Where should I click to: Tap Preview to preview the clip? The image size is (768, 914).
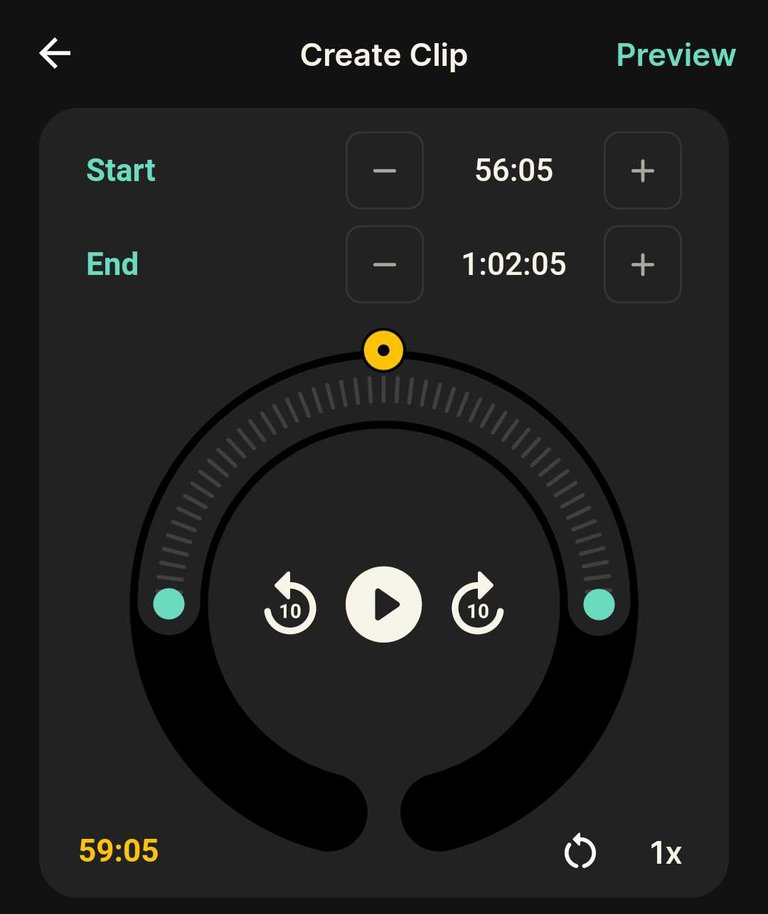pos(676,55)
